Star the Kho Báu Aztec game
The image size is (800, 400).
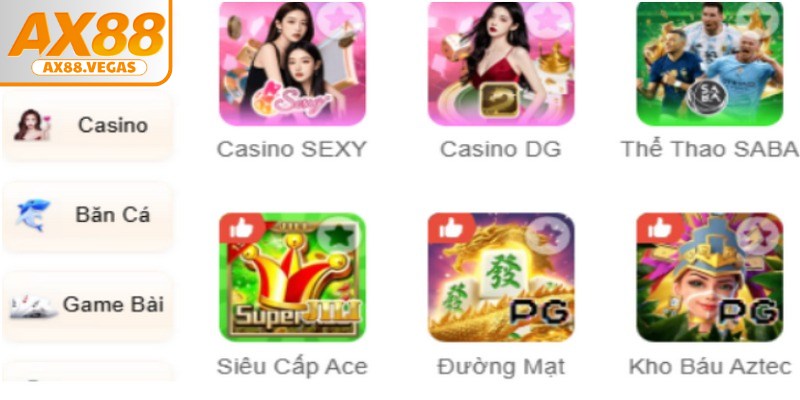pos(758,234)
